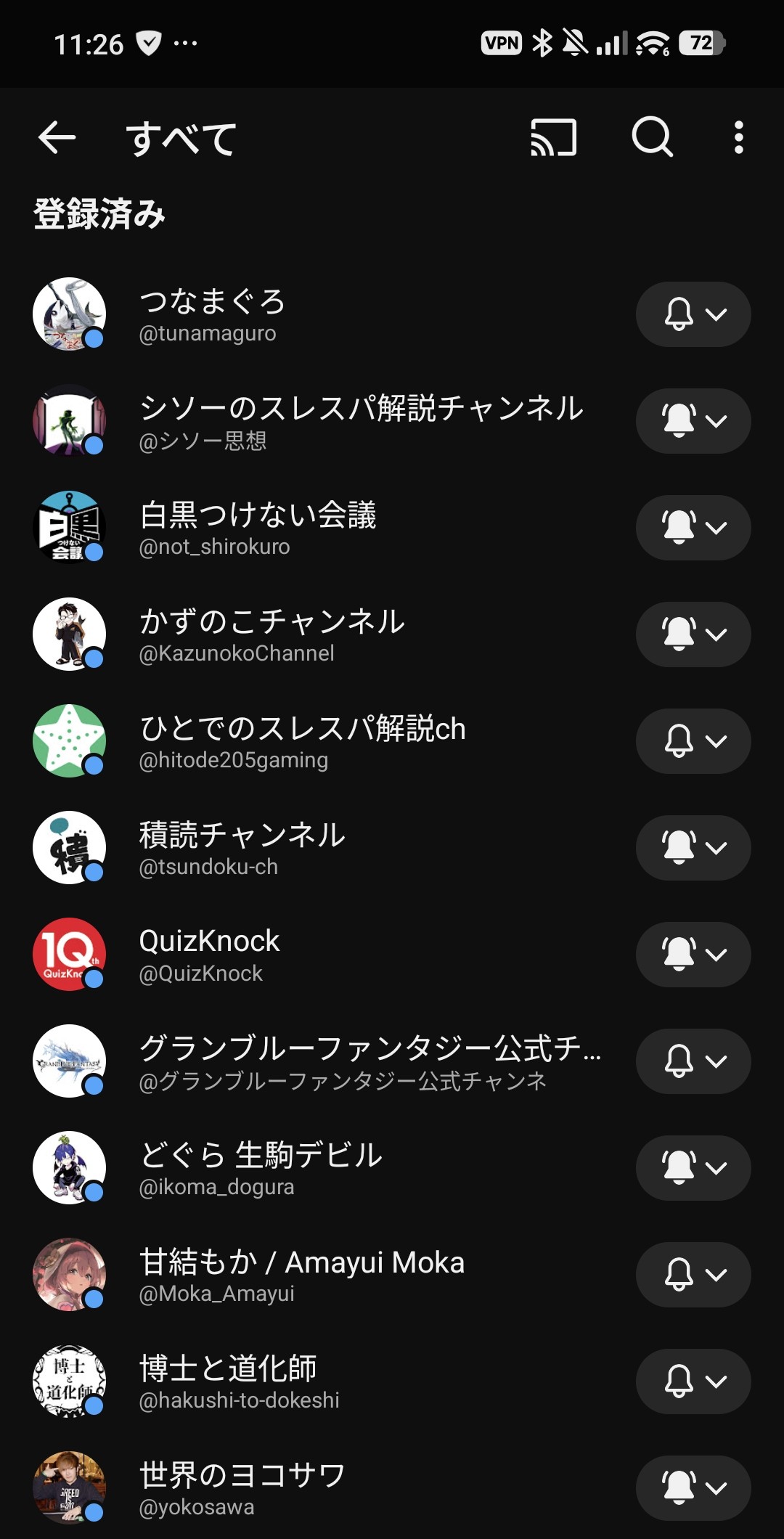The width and height of the screenshot is (784, 1539).
Task: Go back using the arrow icon
Action: pos(57,137)
